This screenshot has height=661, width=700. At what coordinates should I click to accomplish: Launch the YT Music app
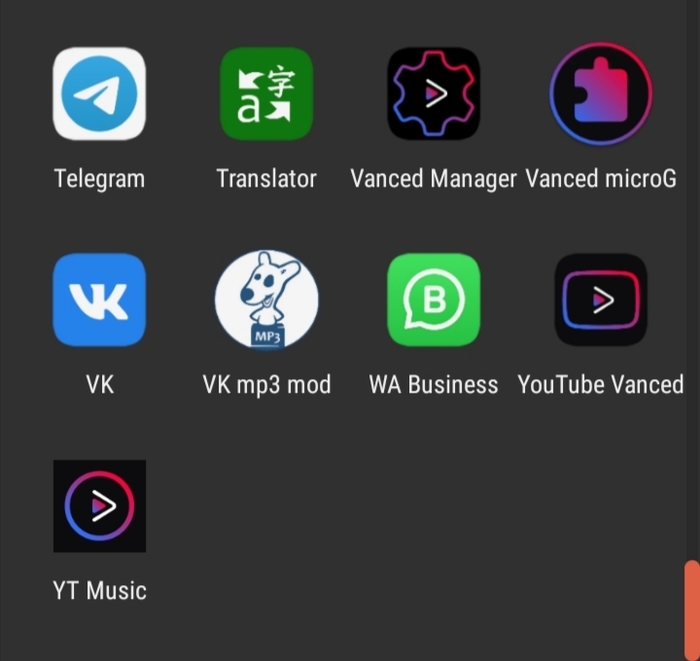coord(99,506)
